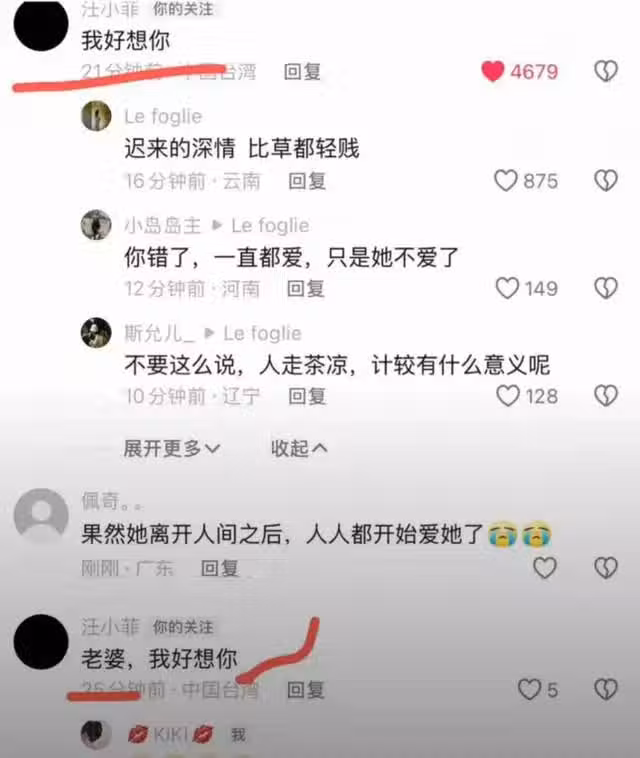640x758 pixels.
Task: Expand more replies with 展开更多
Action: [171, 449]
